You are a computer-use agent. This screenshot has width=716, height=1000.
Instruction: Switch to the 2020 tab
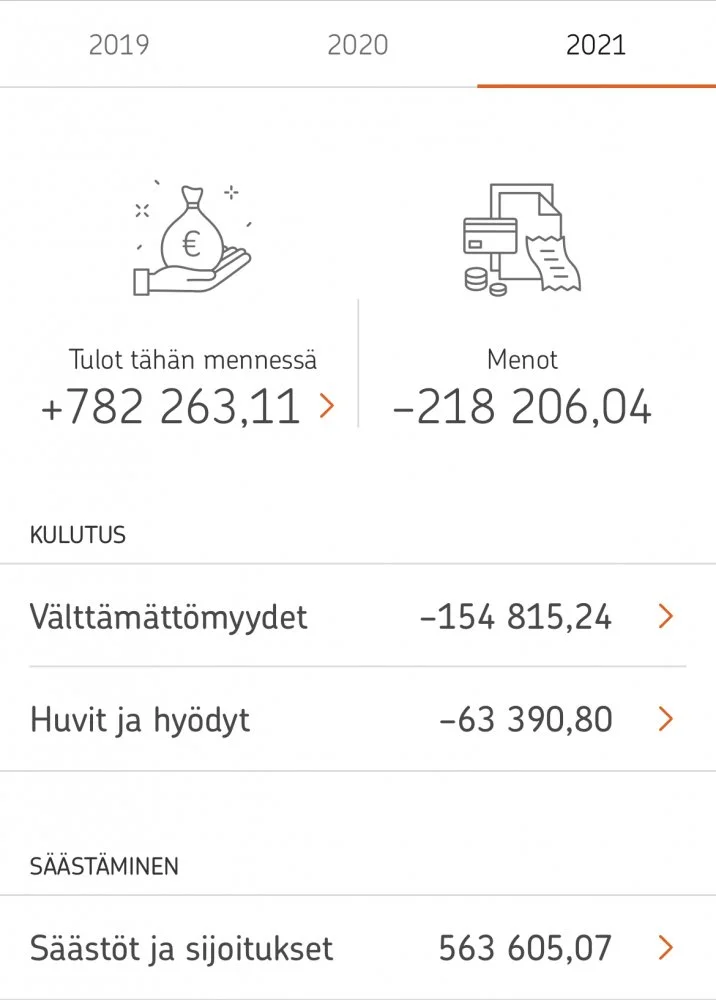357,45
